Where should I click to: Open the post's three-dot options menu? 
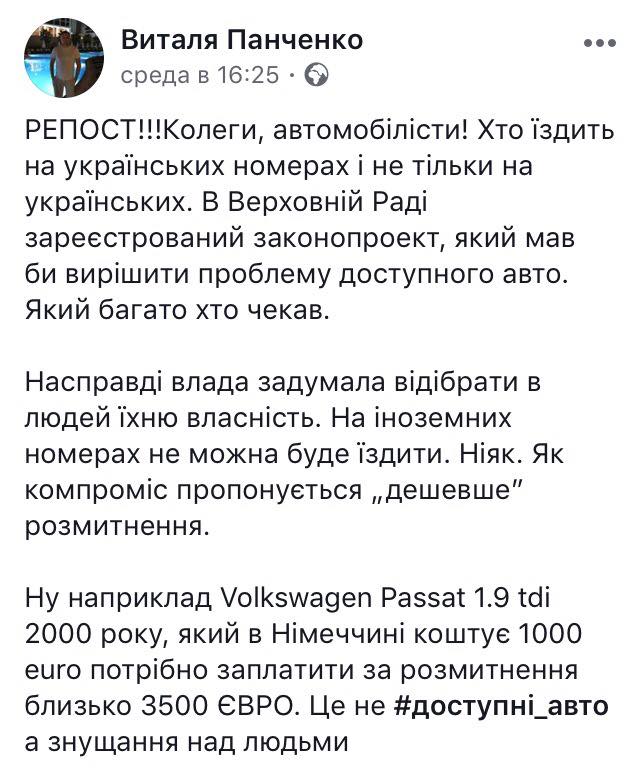click(599, 43)
